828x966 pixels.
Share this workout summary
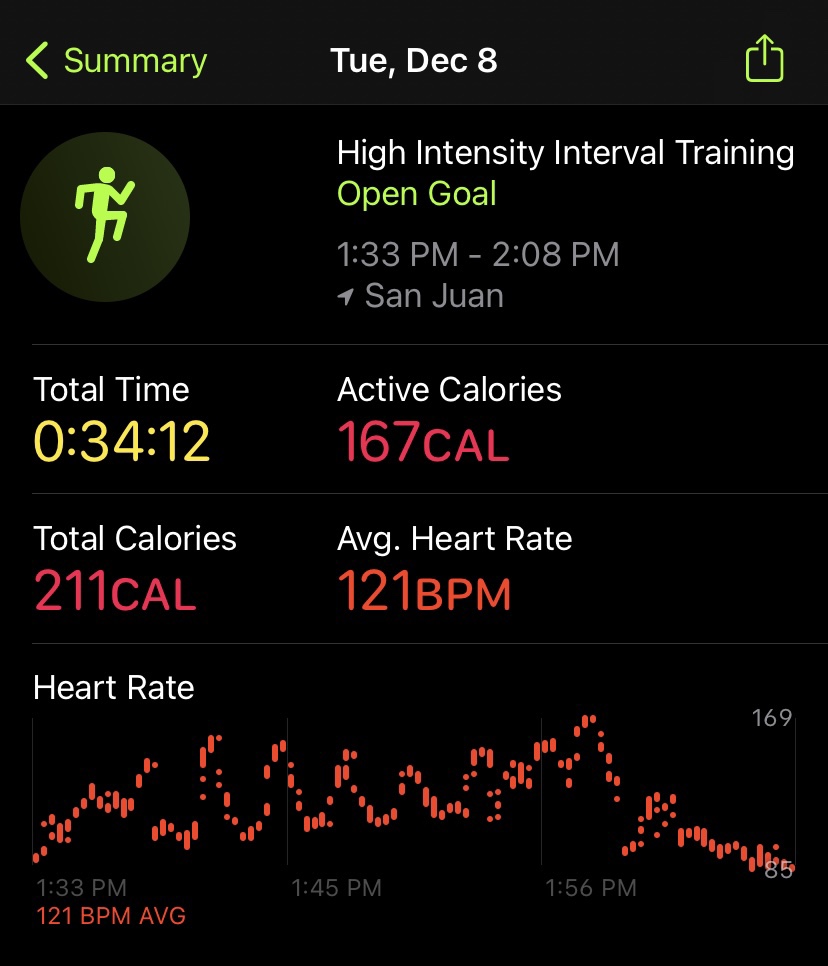coord(764,59)
